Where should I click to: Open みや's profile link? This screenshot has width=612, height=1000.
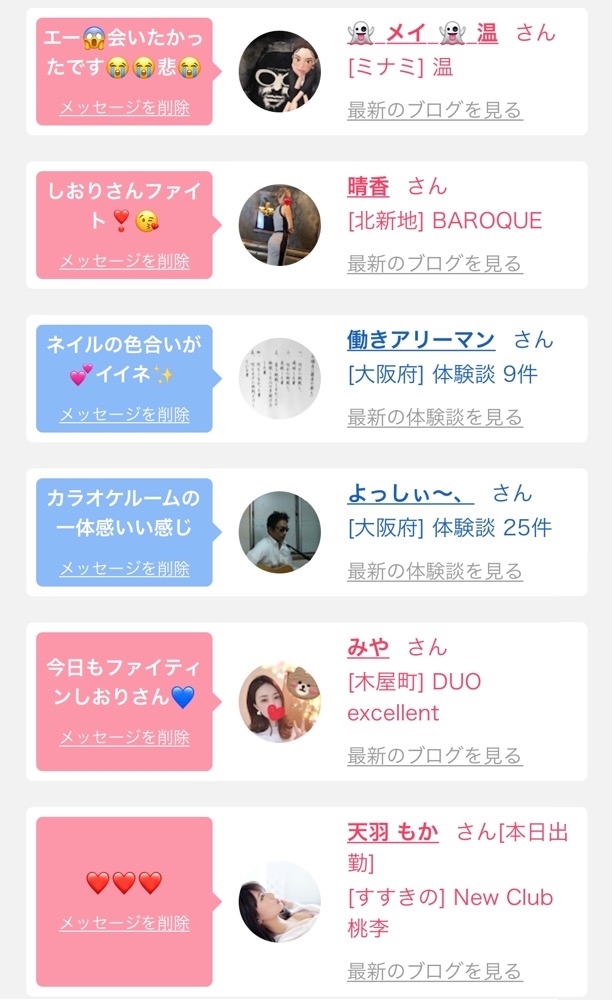368,647
